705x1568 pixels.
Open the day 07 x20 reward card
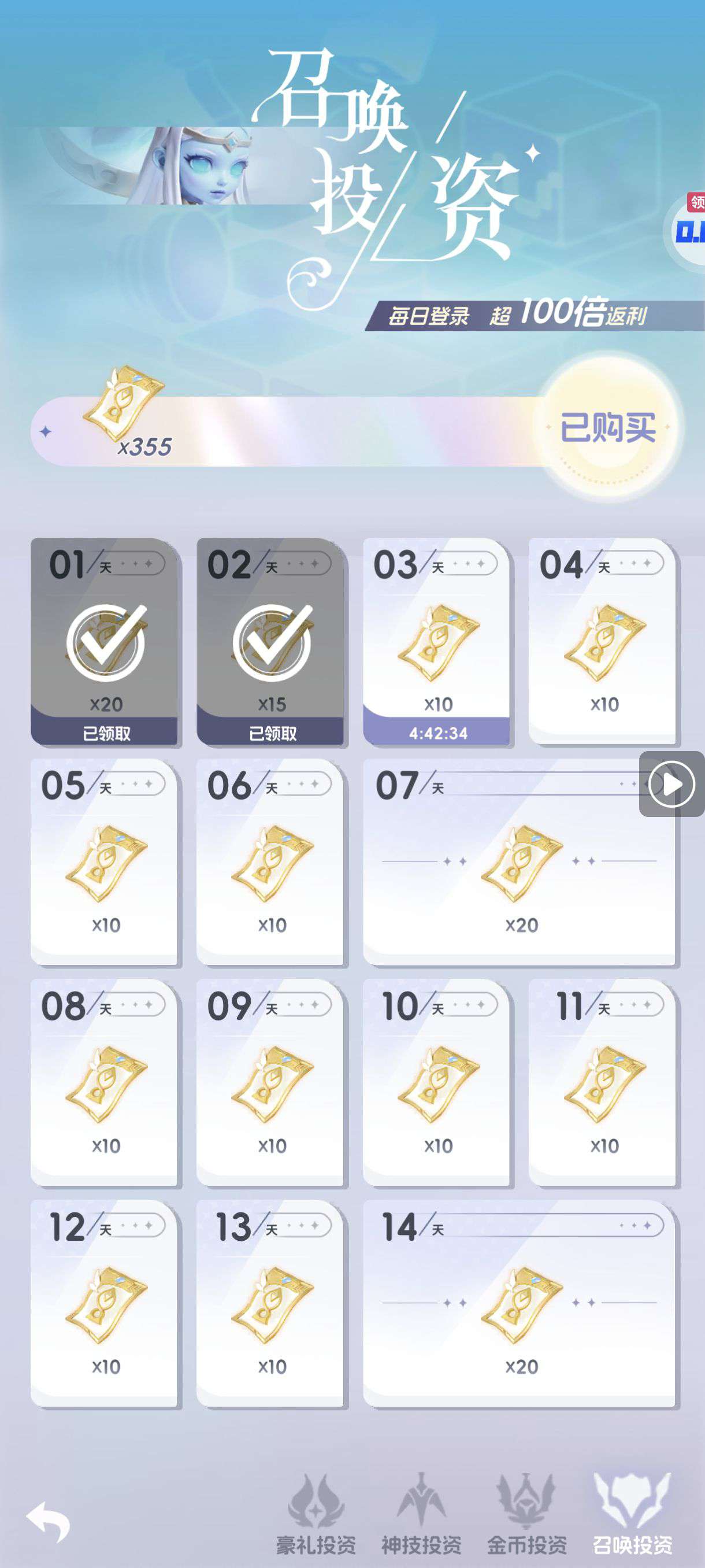[x=520, y=861]
